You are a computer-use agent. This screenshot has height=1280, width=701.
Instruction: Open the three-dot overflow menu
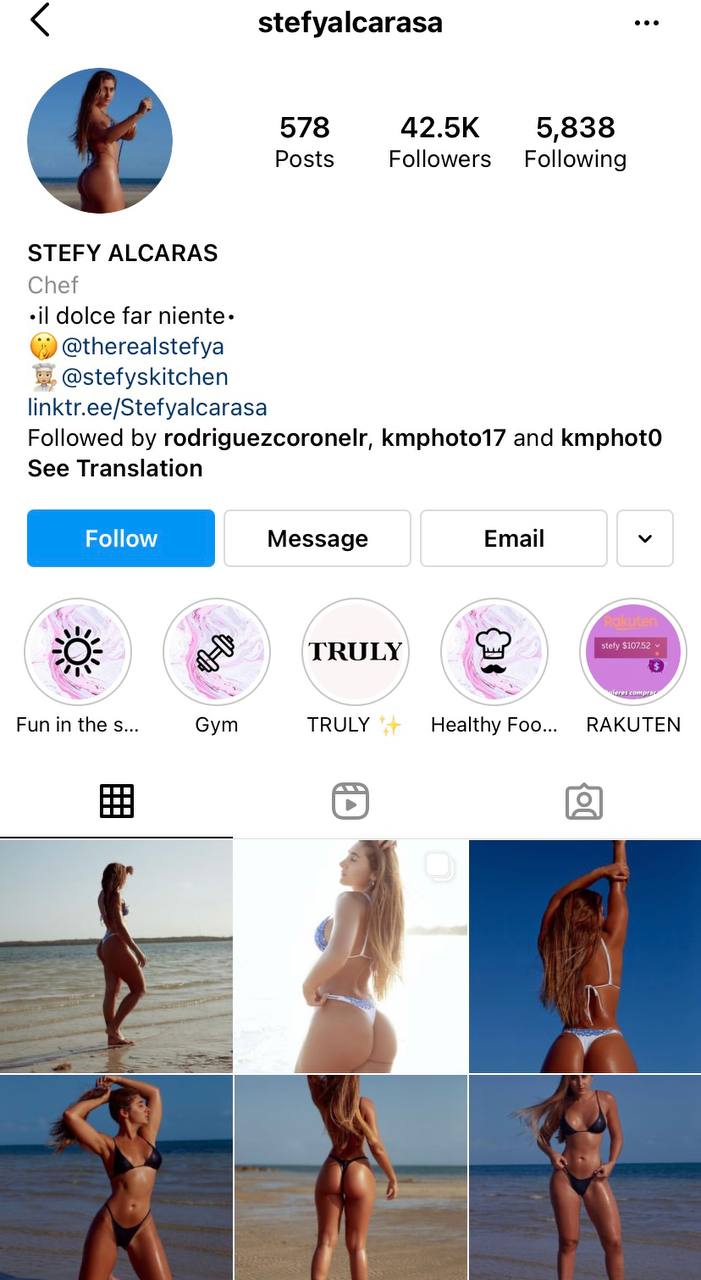click(x=647, y=23)
